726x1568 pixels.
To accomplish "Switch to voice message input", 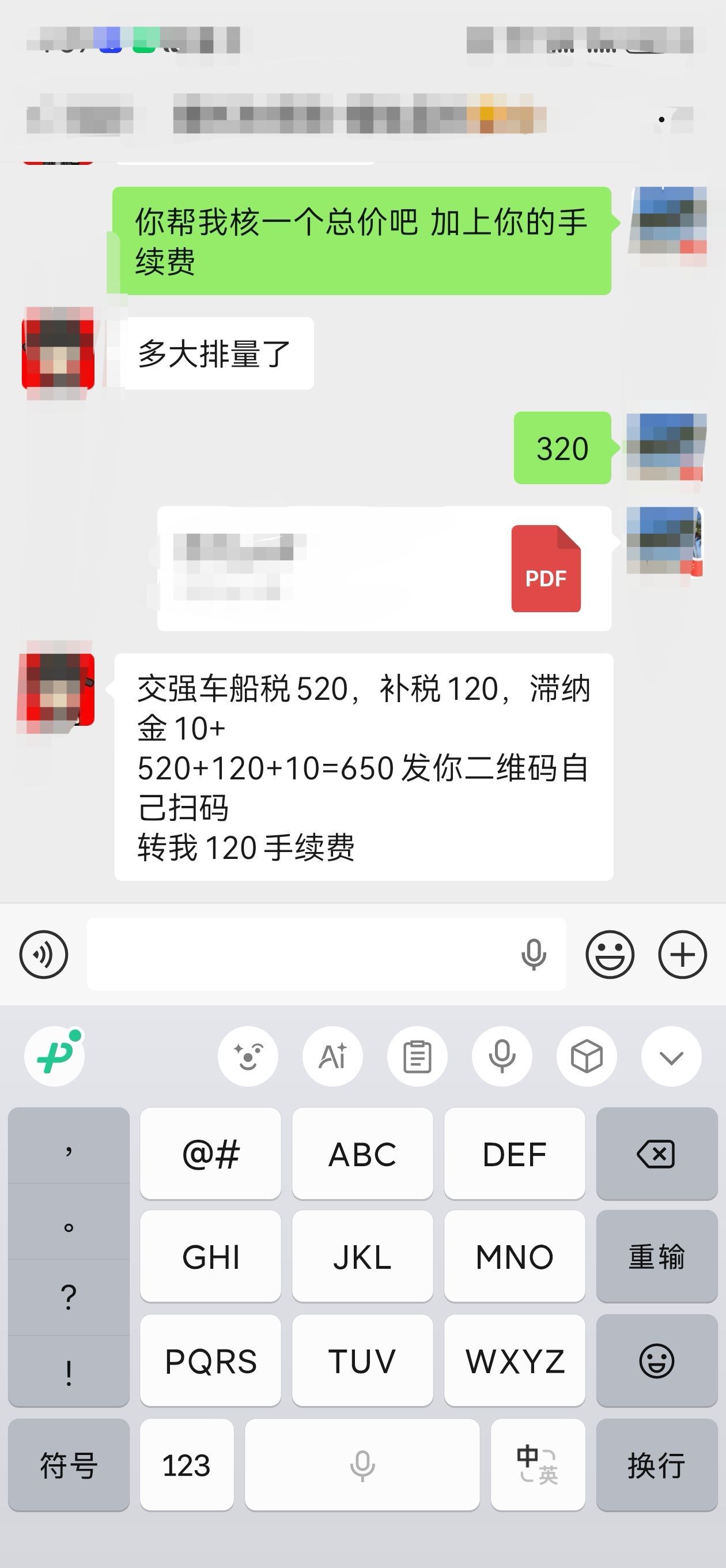I will (x=43, y=955).
